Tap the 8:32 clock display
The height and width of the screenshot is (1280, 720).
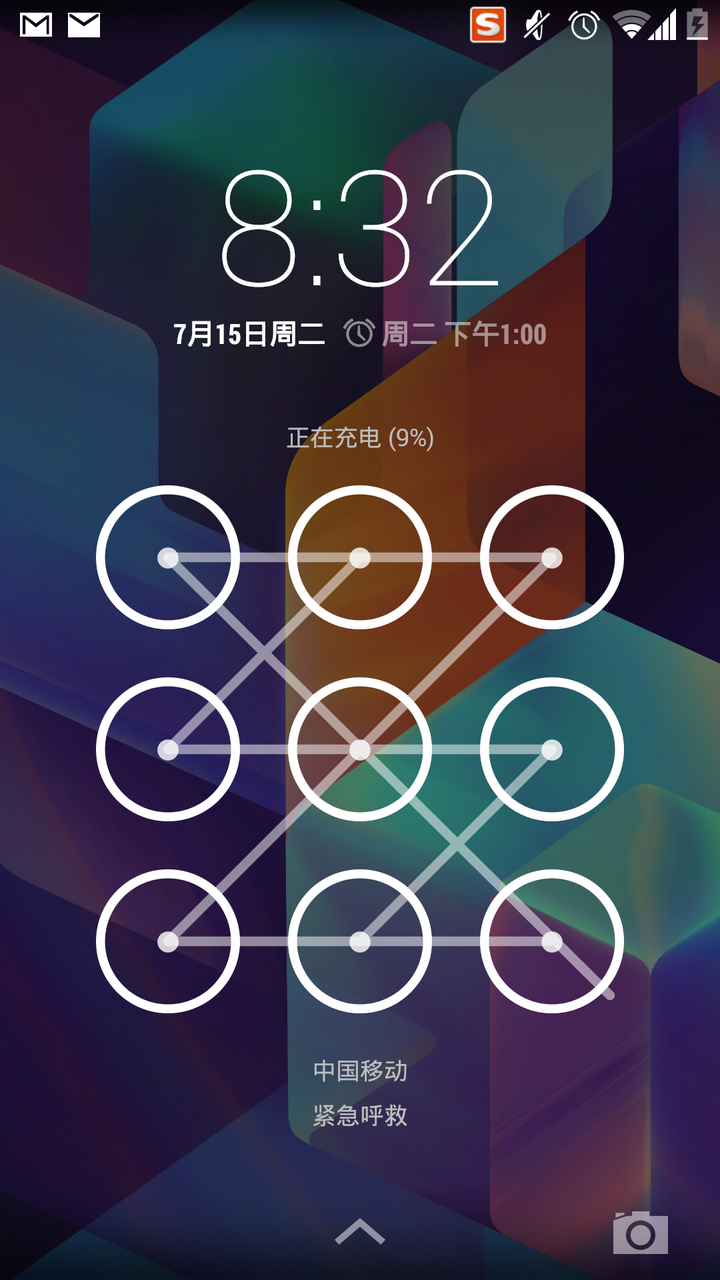click(x=360, y=230)
